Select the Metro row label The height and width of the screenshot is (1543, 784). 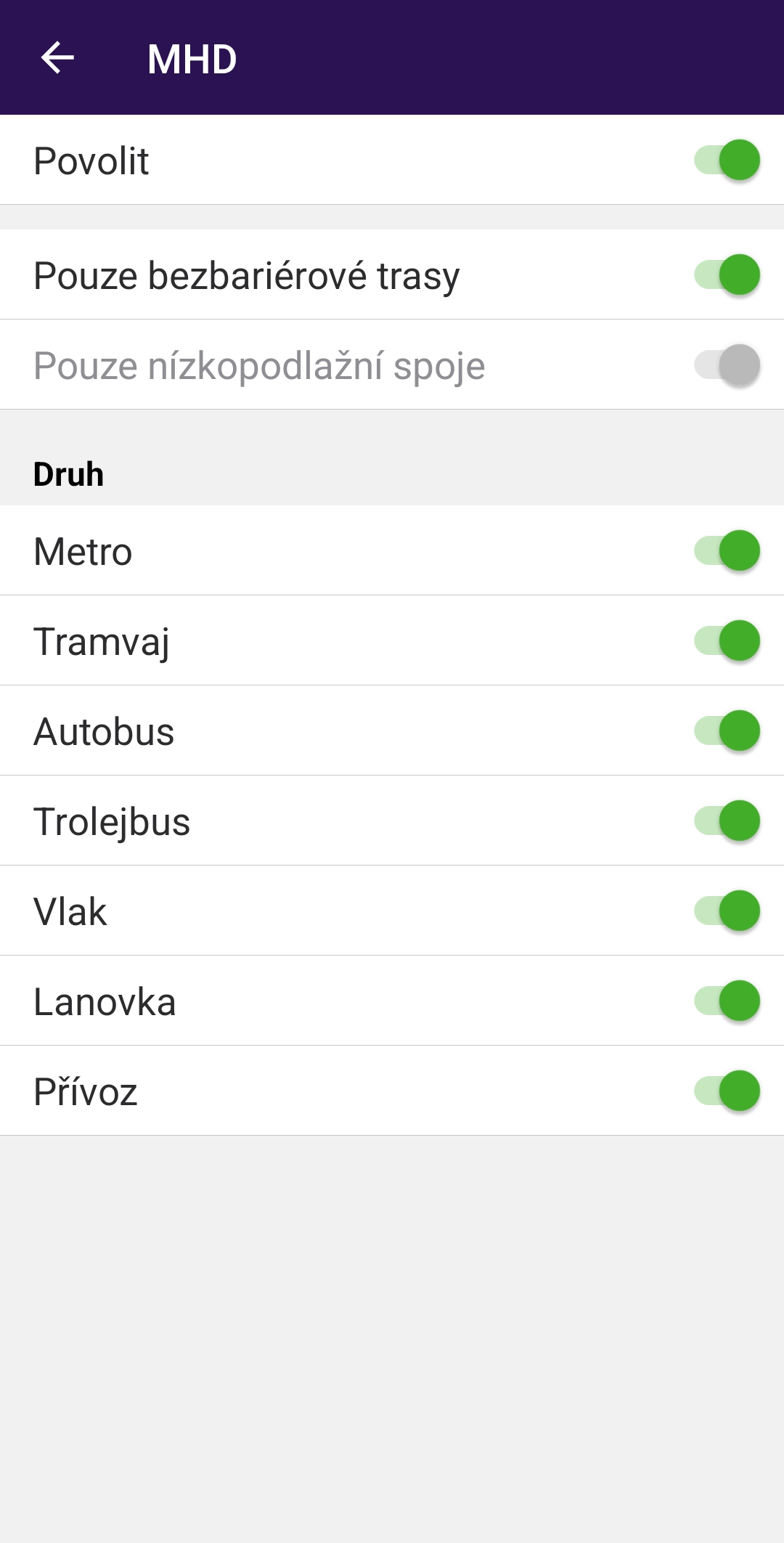83,550
